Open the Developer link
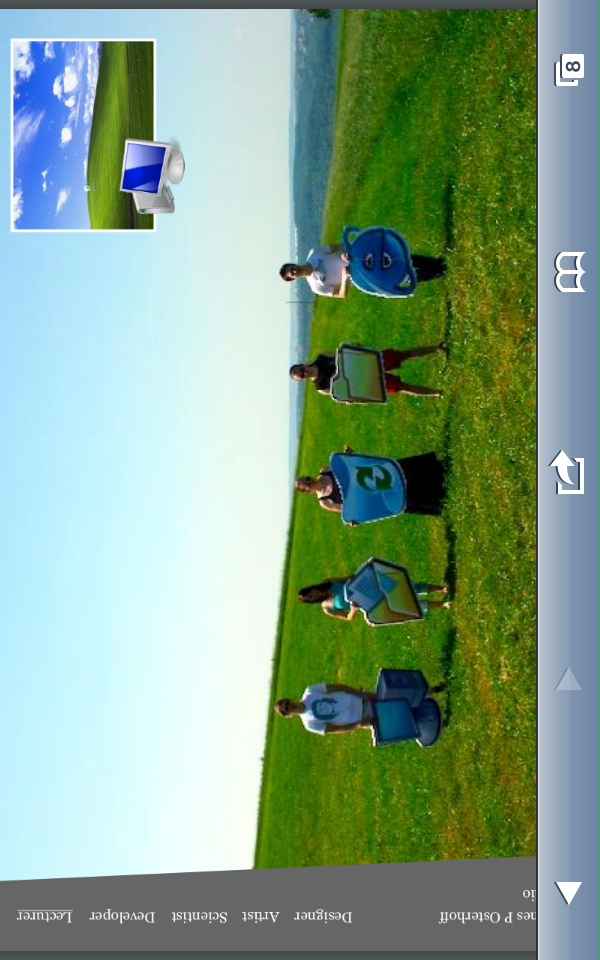Viewport: 600px width, 960px height. point(122,917)
